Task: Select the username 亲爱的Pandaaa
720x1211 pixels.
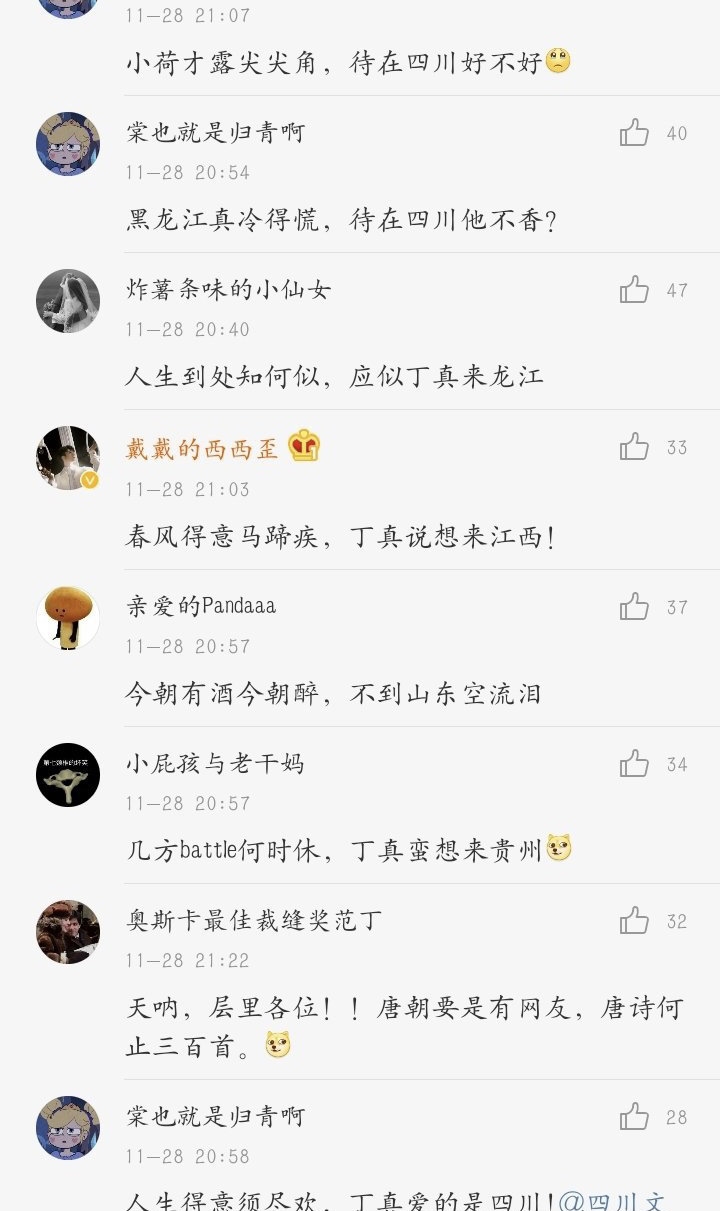Action: click(201, 606)
